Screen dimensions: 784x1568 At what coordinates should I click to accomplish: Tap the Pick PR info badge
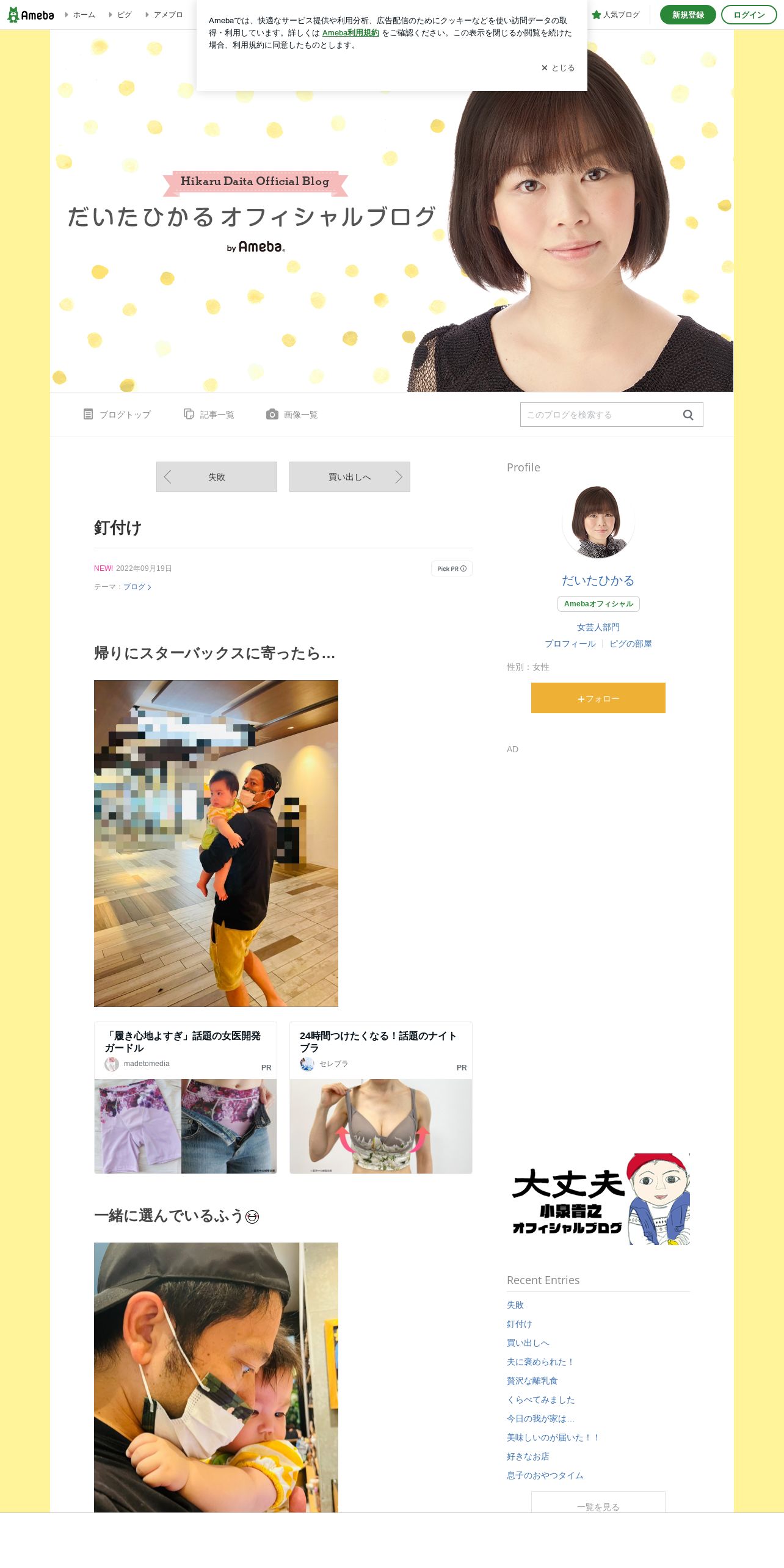(x=452, y=568)
